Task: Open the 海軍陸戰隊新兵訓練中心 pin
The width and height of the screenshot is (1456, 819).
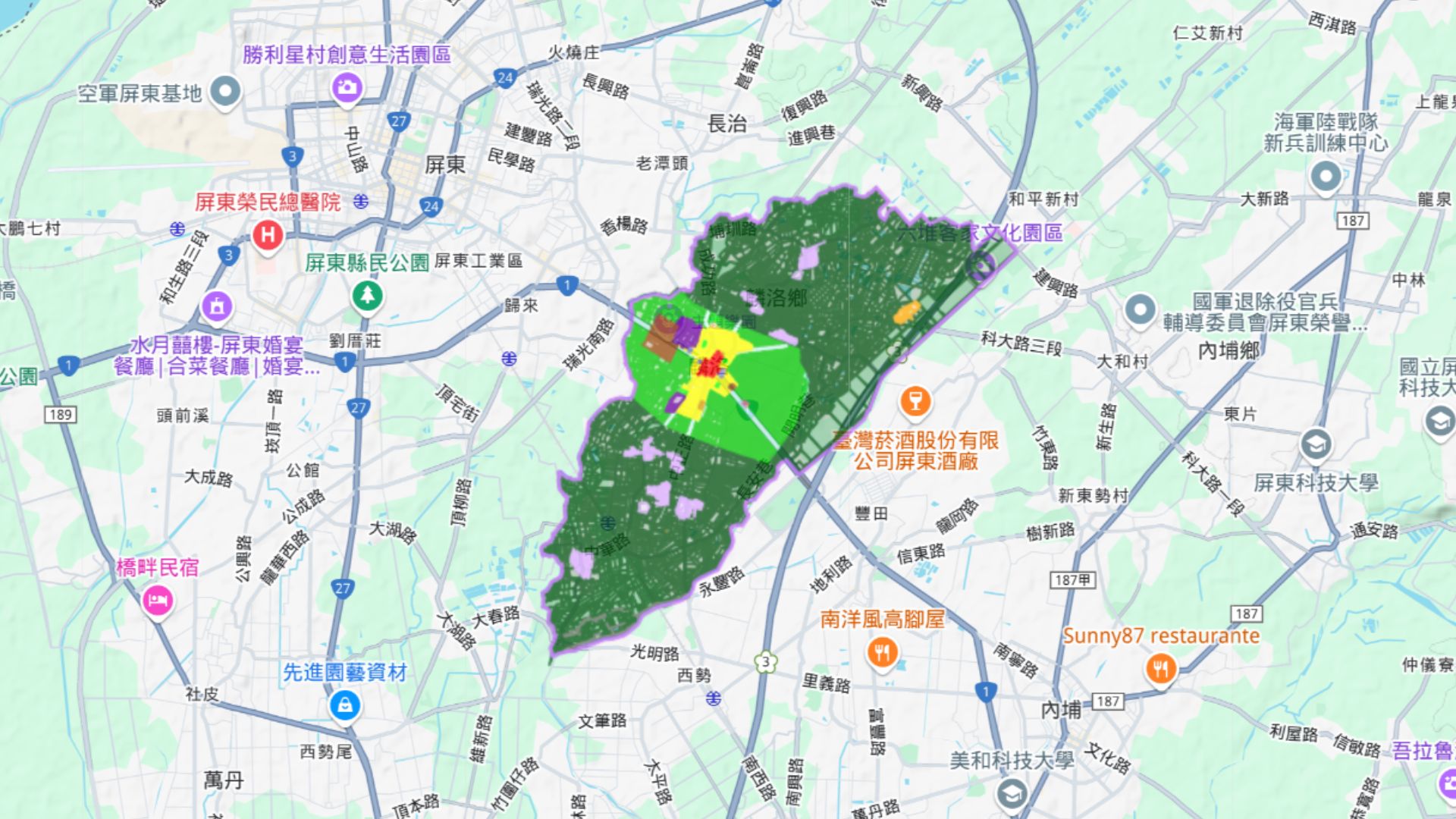Action: (x=1326, y=177)
